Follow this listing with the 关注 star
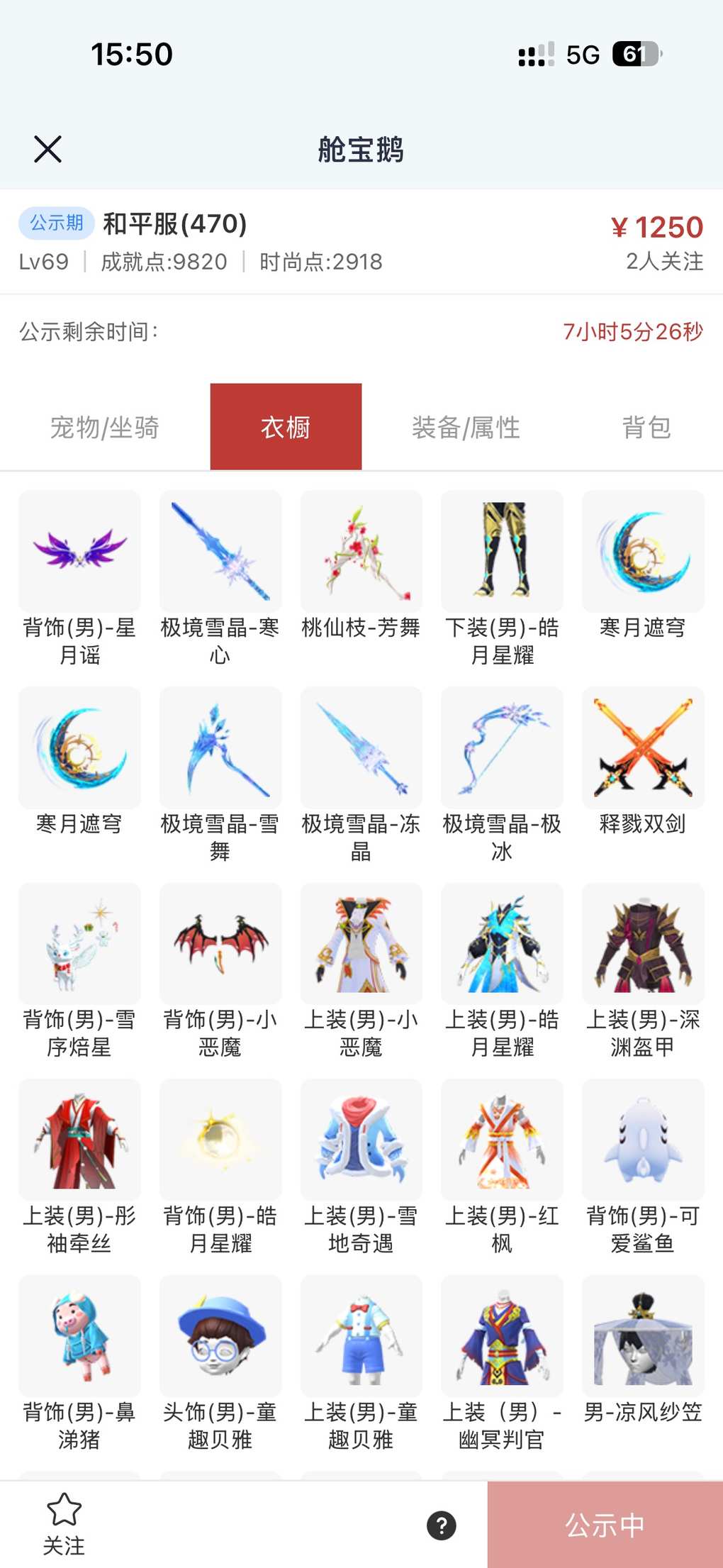The height and width of the screenshot is (1568, 723). coord(64,1524)
